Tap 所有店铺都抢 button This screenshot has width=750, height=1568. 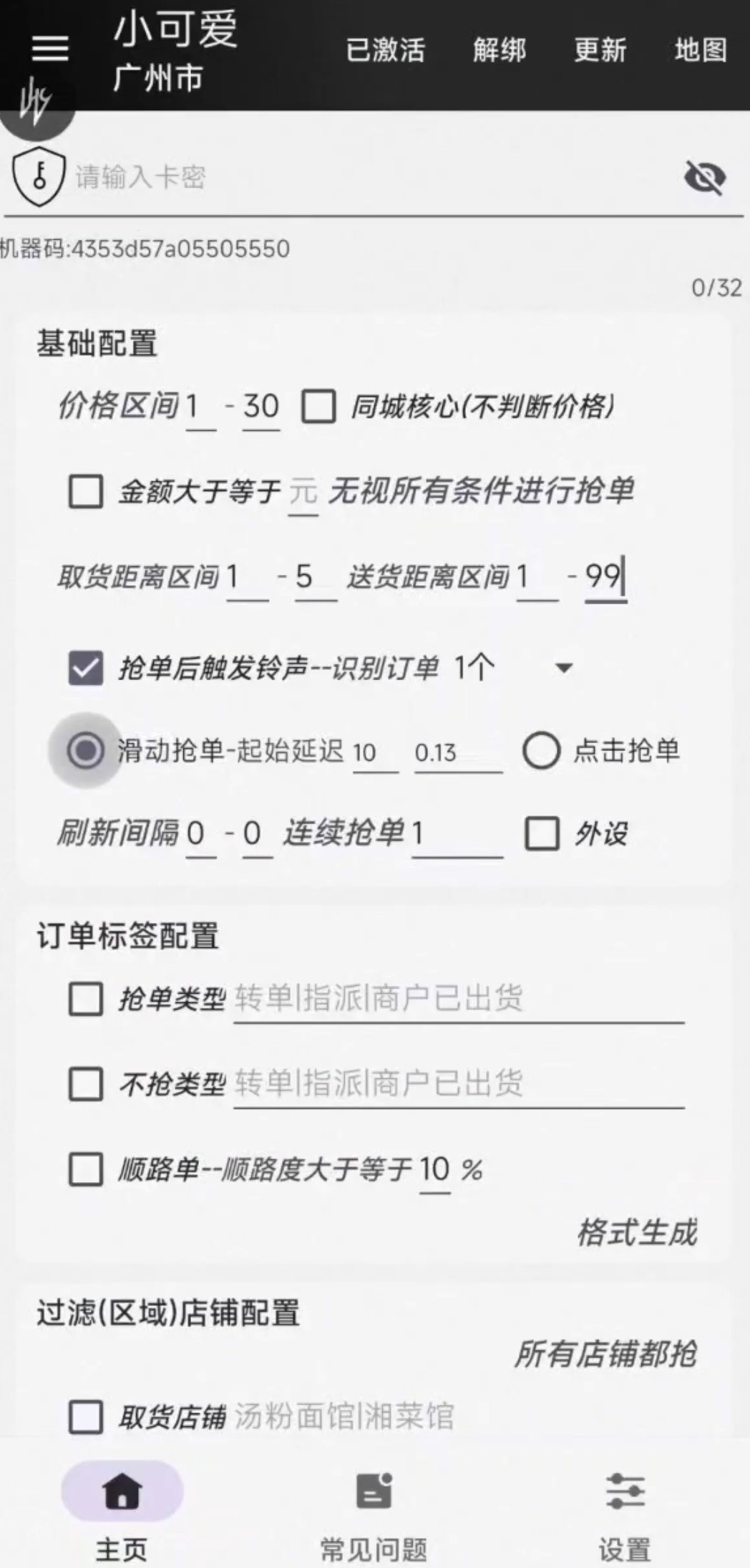[605, 1353]
